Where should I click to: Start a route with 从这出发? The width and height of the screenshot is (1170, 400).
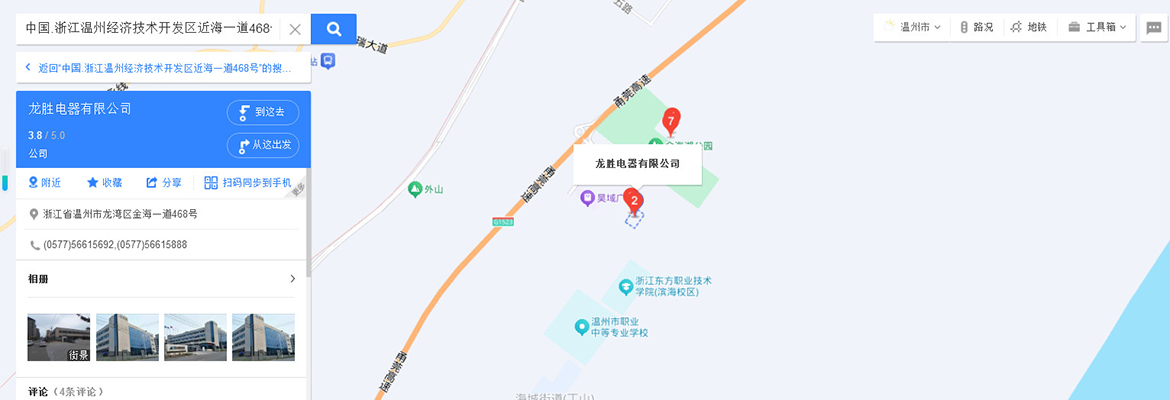[x=263, y=145]
